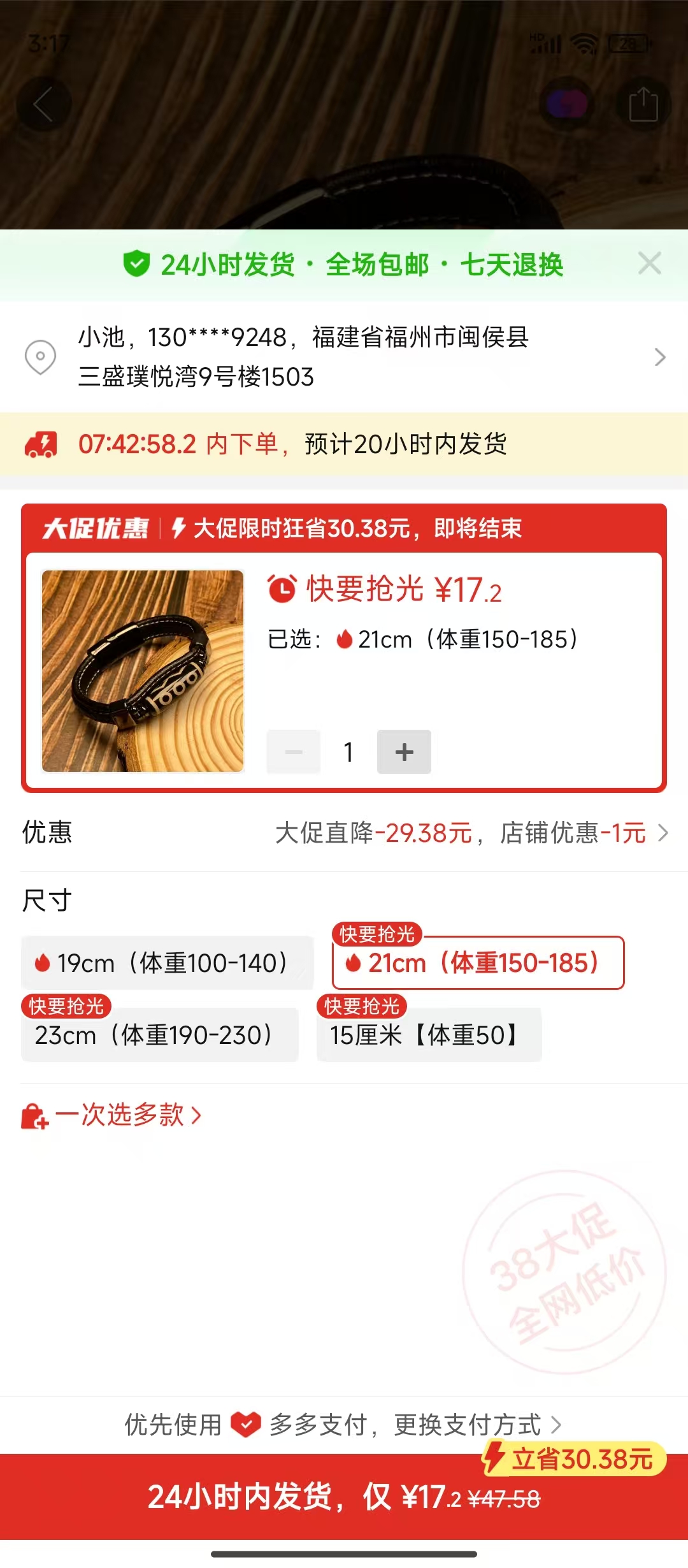
Task: Tap the dimmed share icon at top
Action: click(x=643, y=104)
